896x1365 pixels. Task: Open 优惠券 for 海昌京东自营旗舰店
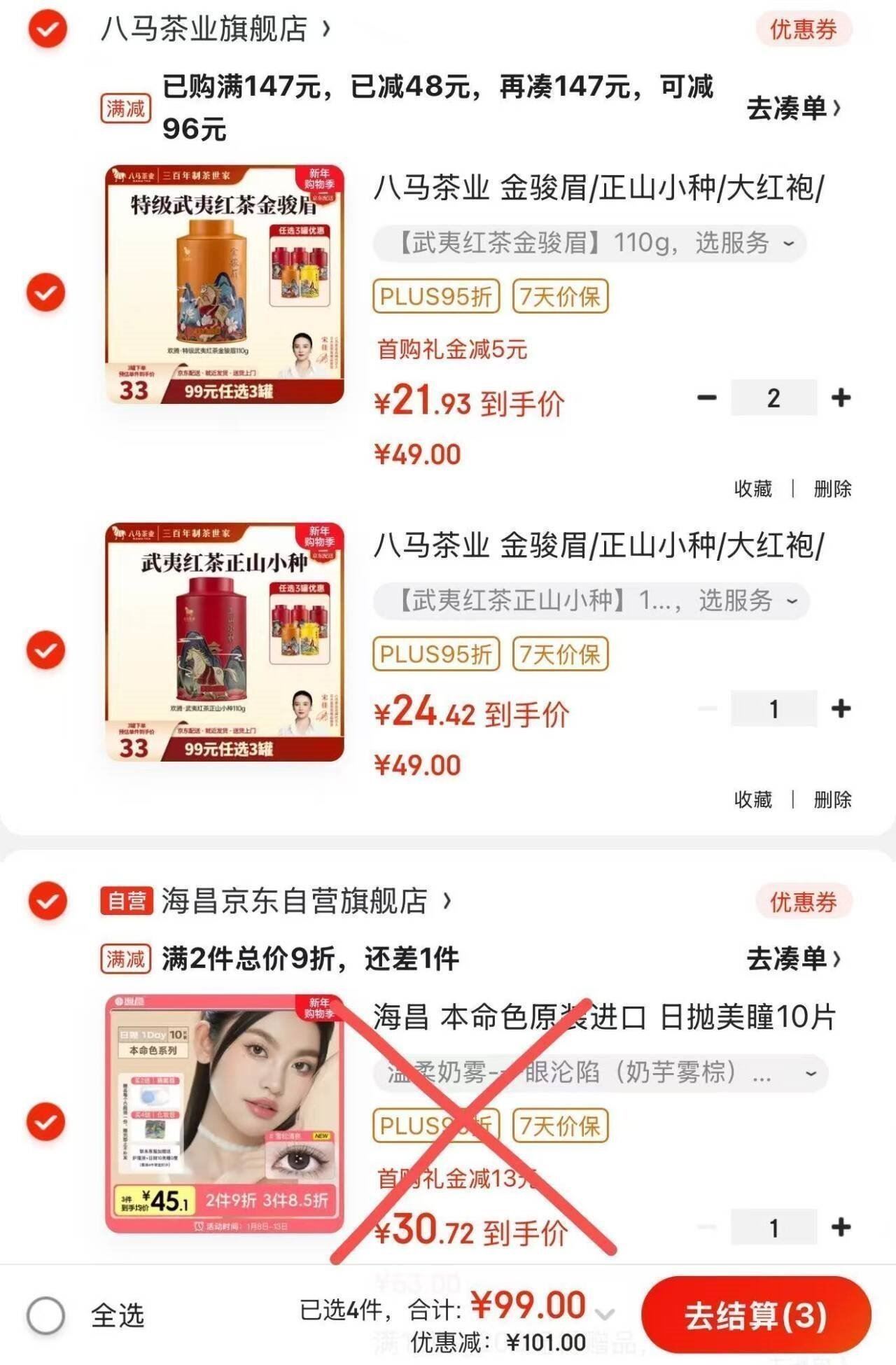[803, 902]
